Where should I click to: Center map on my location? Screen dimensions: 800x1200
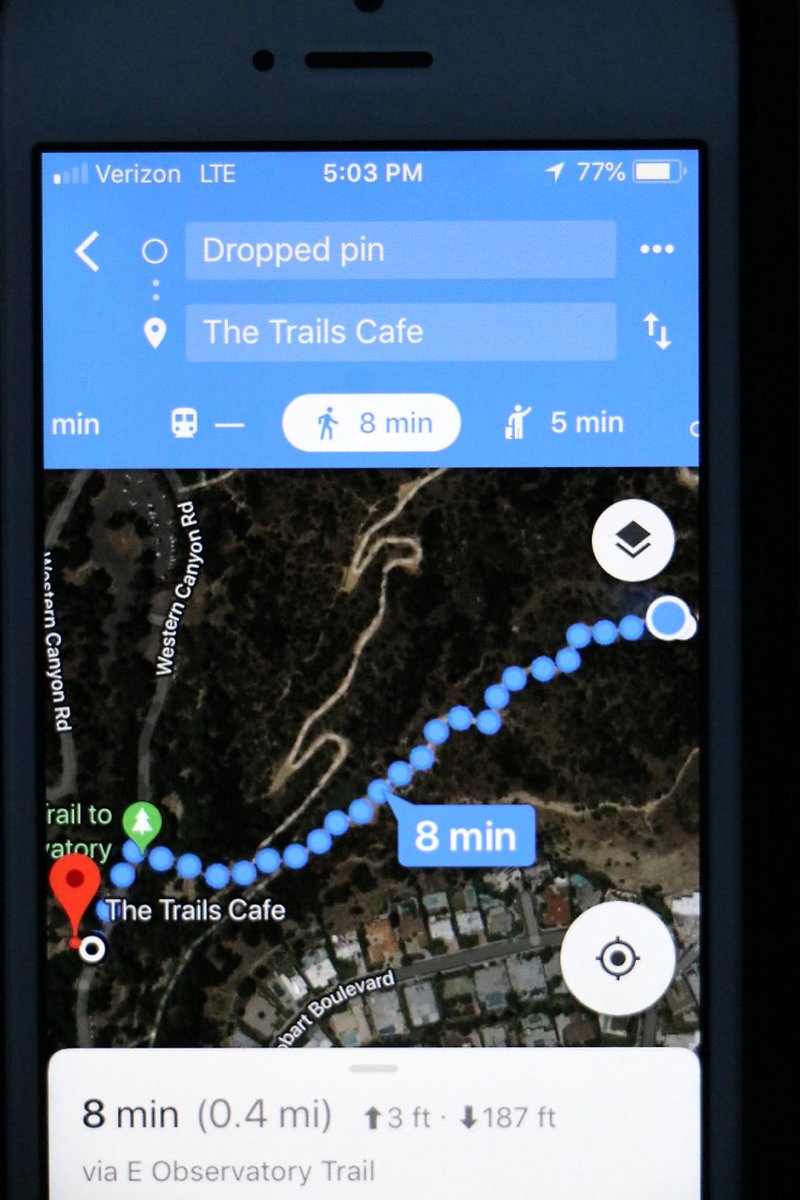pos(617,959)
